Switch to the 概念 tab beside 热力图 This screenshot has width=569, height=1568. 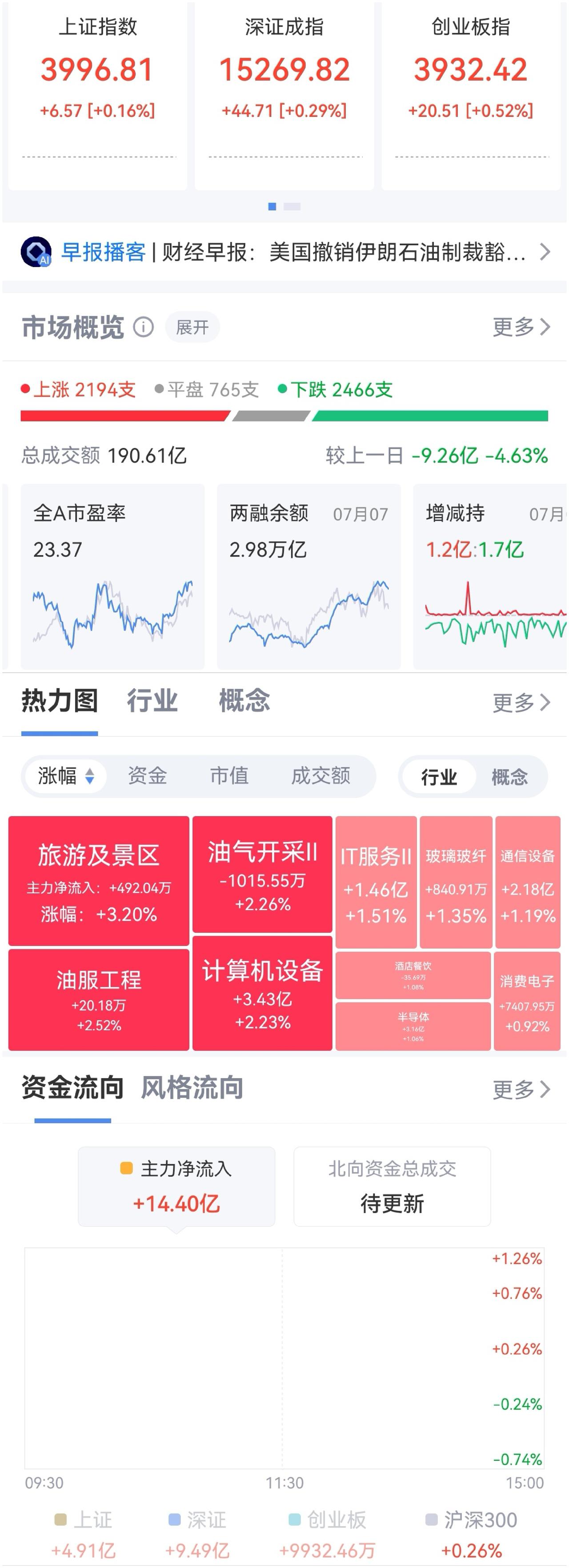coord(244,700)
